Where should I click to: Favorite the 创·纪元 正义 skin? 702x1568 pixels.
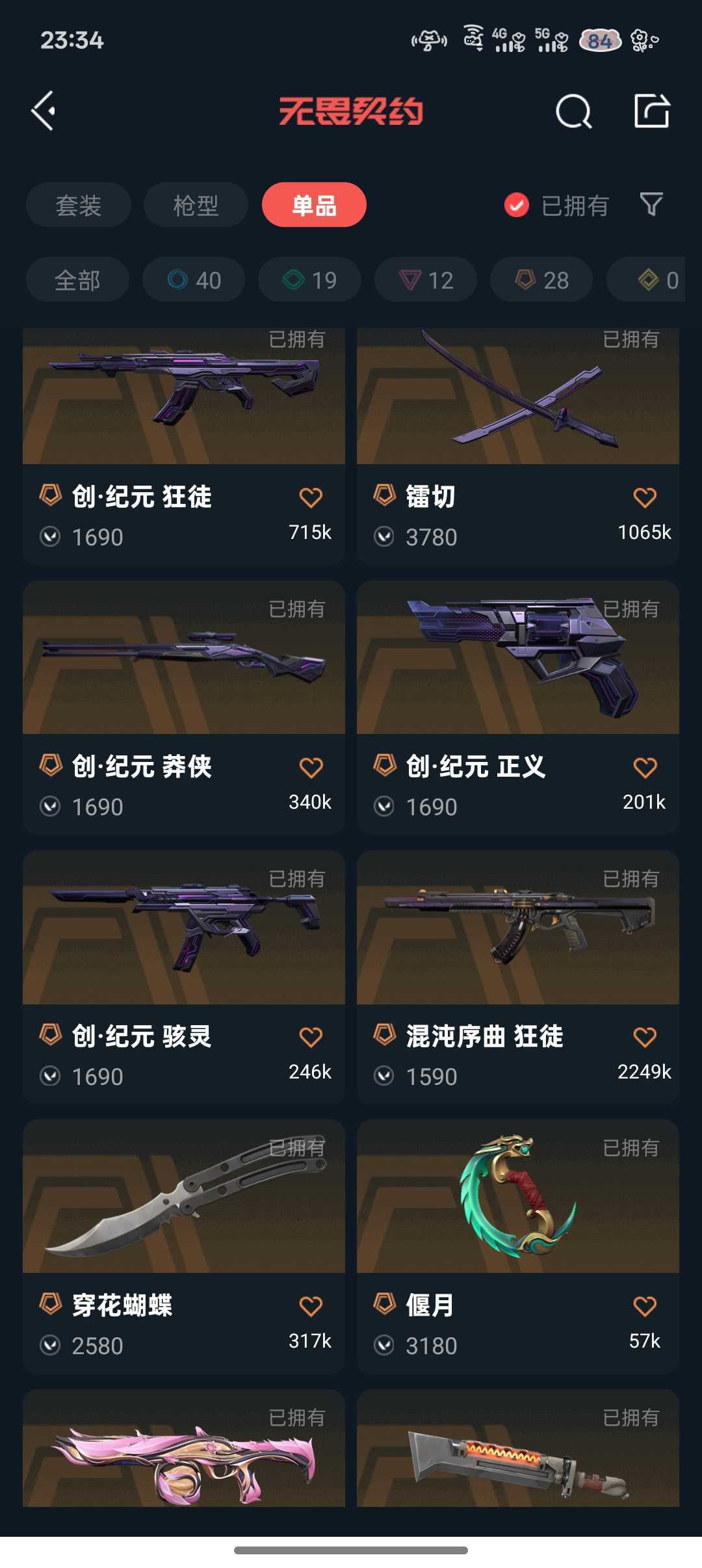pos(644,768)
